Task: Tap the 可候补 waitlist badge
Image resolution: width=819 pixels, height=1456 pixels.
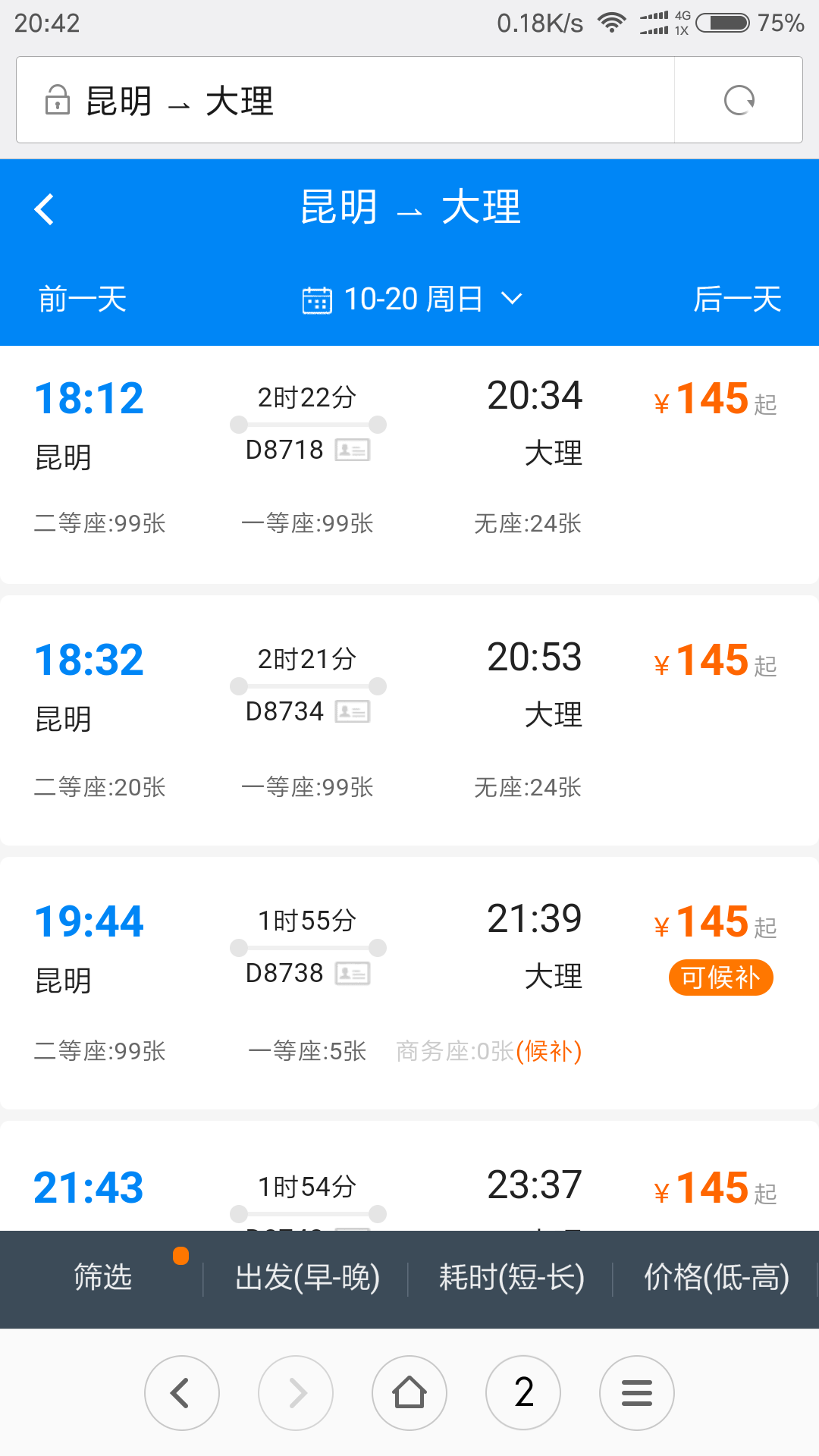Action: point(720,977)
